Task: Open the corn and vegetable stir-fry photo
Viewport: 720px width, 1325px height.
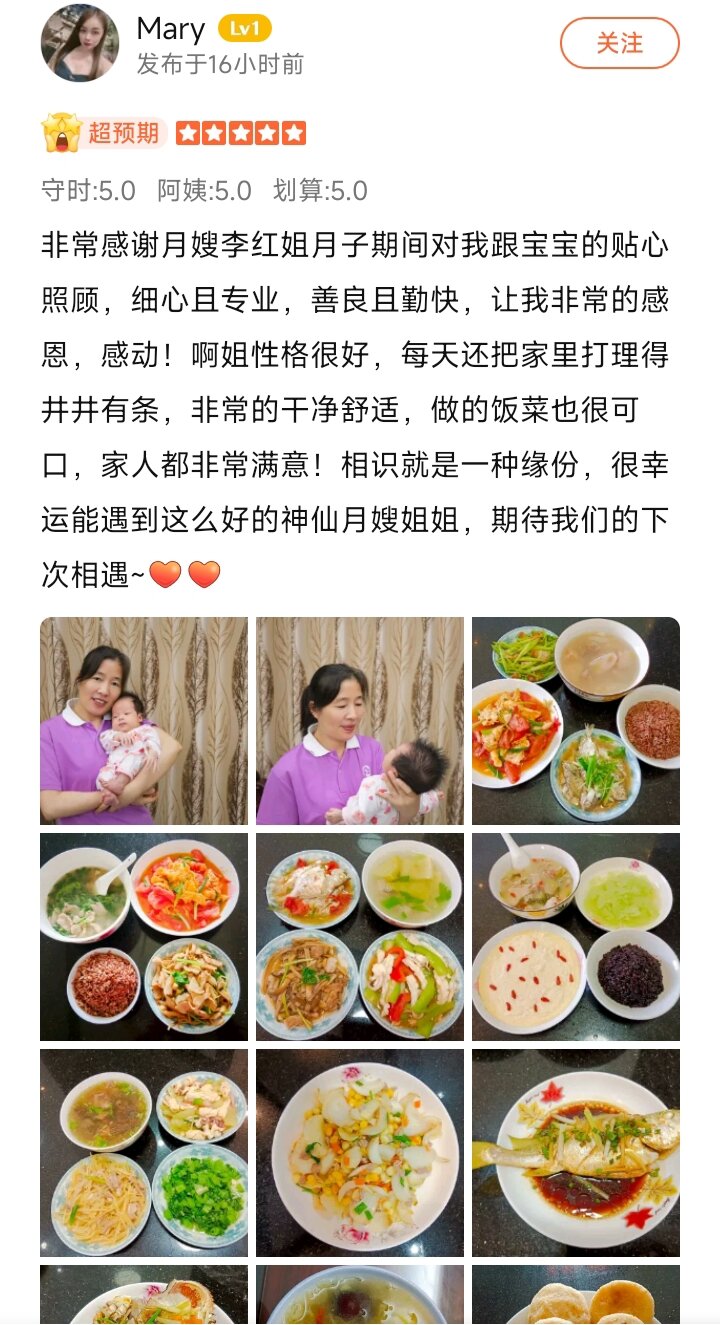Action: [360, 1152]
